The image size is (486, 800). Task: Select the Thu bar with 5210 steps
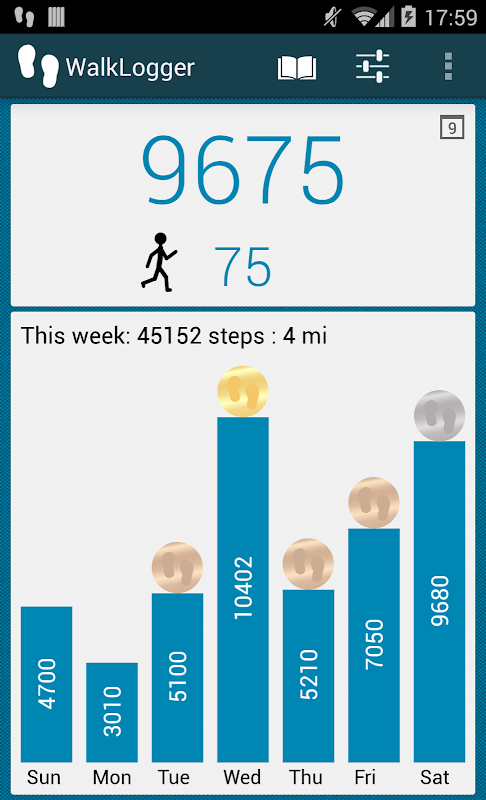click(308, 676)
